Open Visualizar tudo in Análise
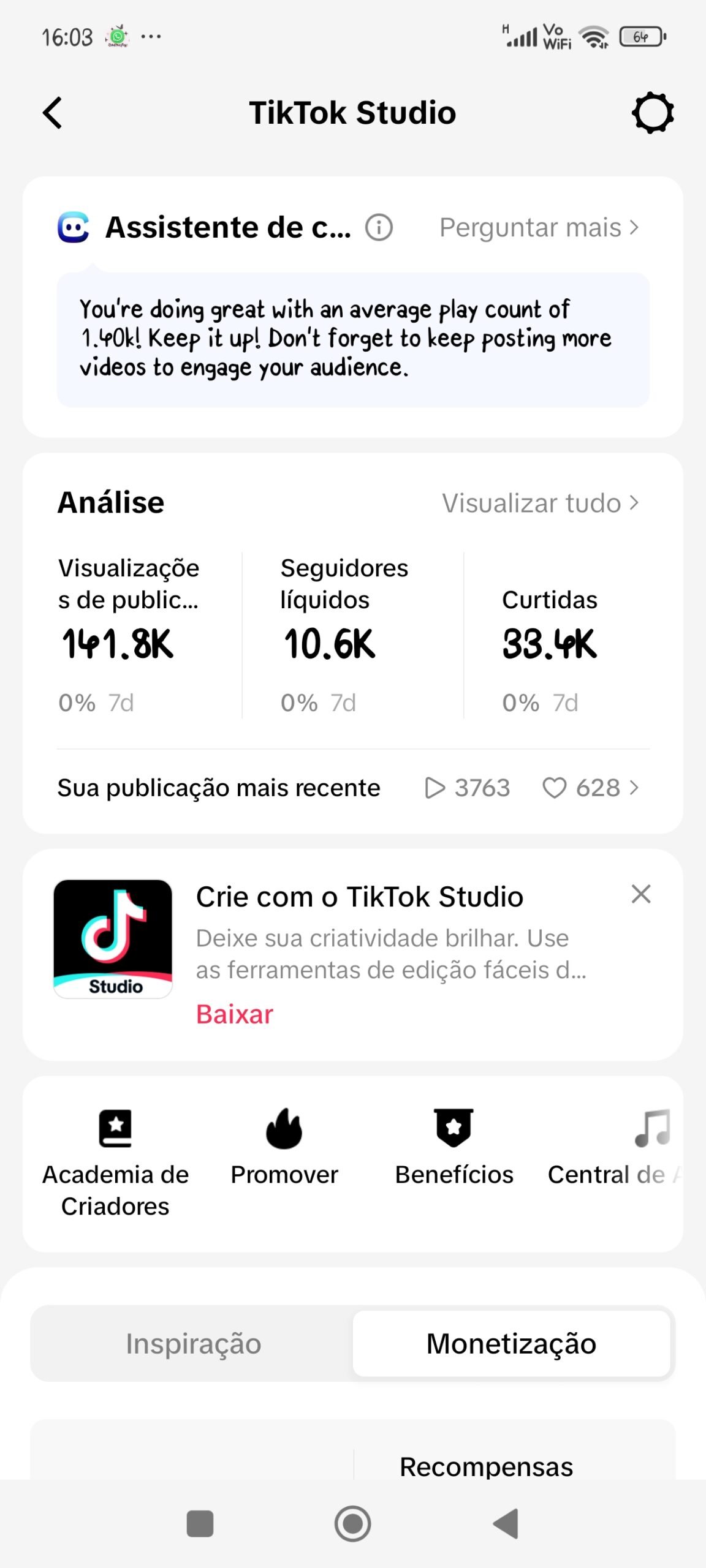This screenshot has height=1568, width=706. [541, 503]
